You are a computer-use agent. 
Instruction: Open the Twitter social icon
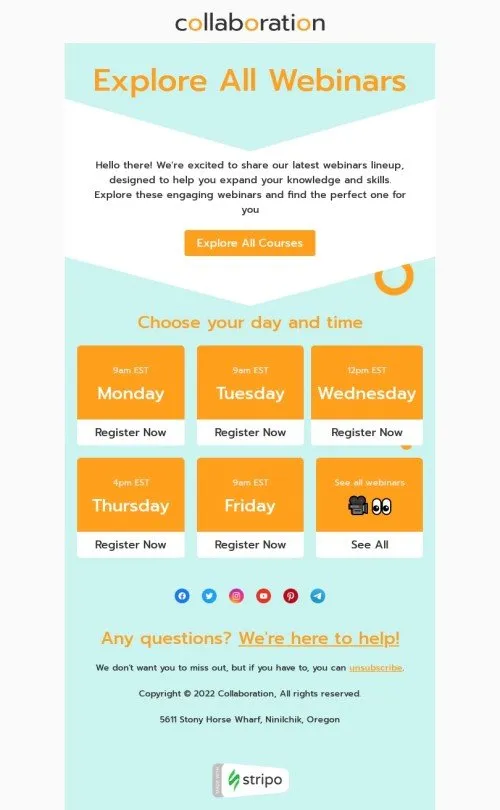pyautogui.click(x=209, y=596)
